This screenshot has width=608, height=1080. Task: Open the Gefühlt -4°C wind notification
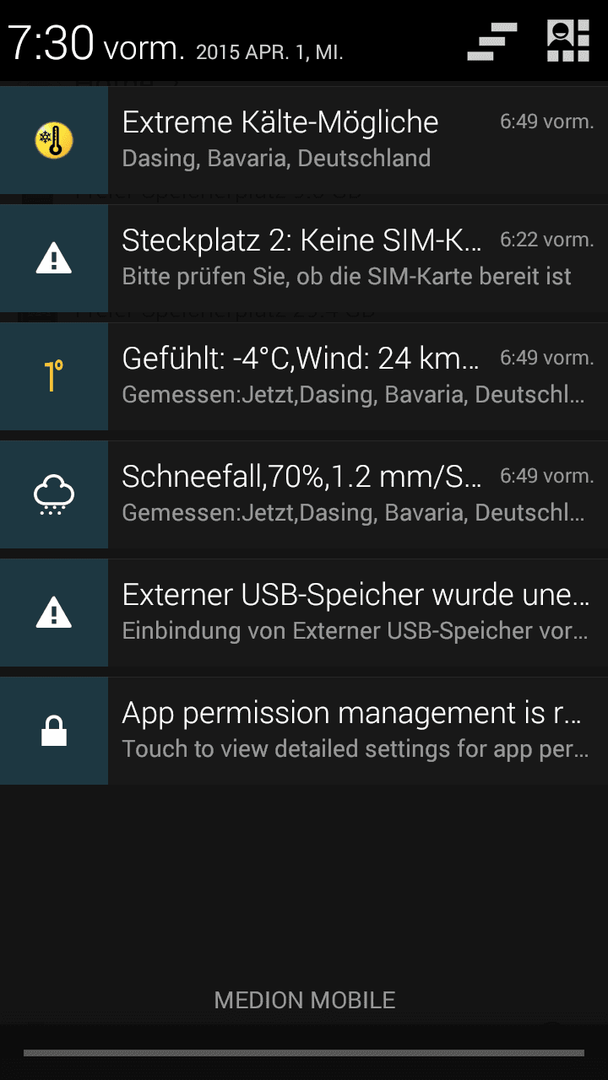(304, 377)
